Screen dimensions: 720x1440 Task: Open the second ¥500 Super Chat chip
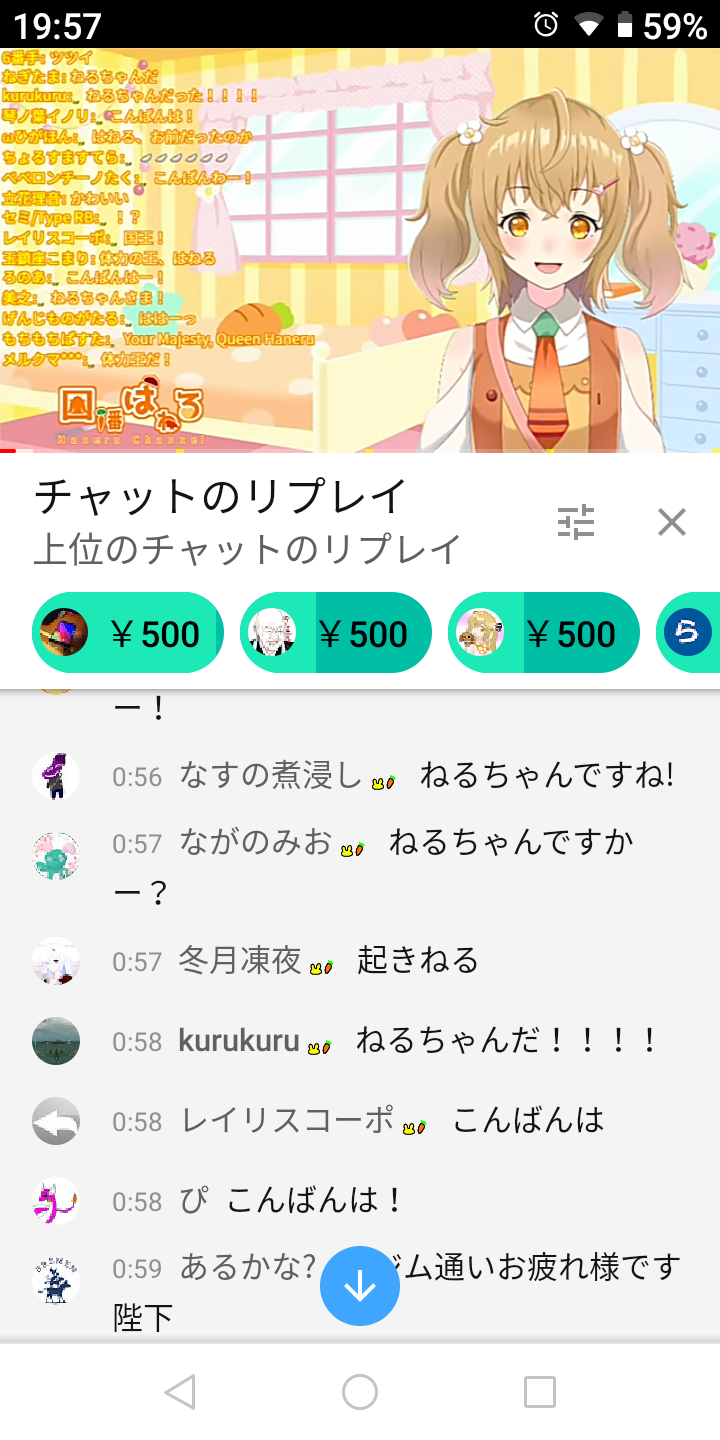tap(335, 633)
